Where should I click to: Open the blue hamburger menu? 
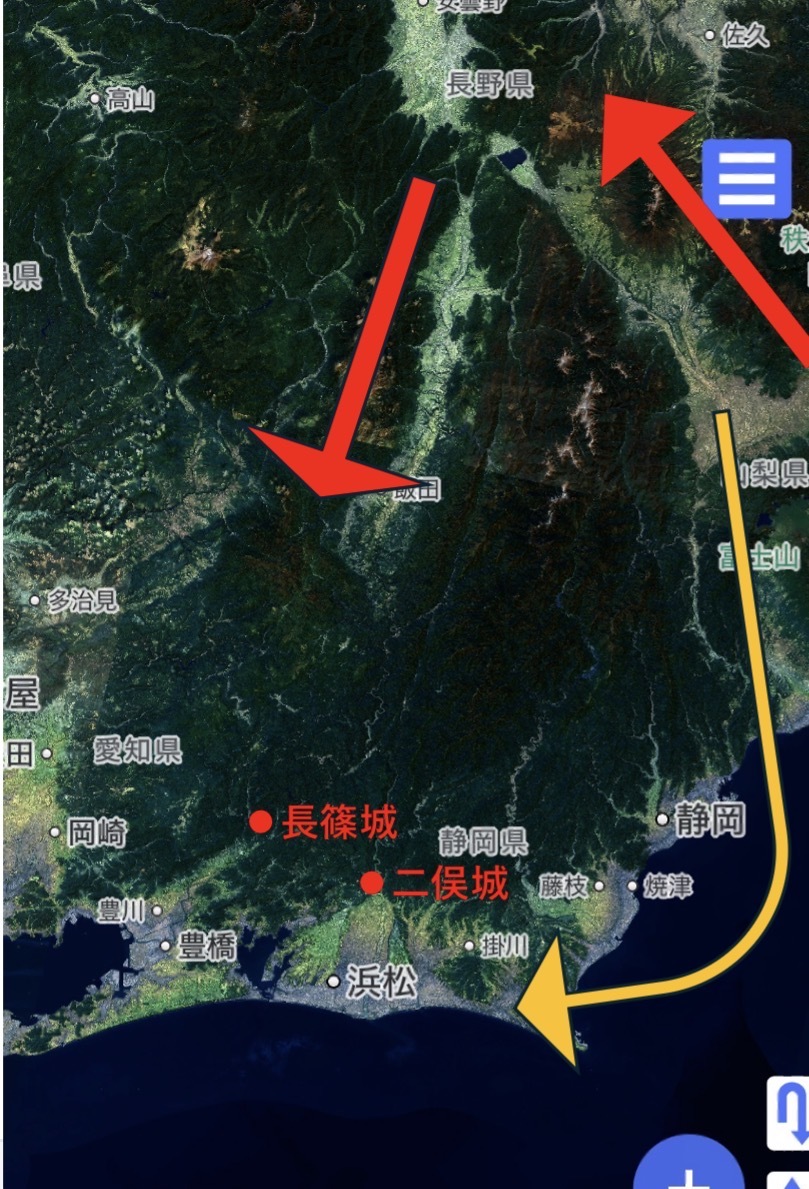click(x=746, y=179)
